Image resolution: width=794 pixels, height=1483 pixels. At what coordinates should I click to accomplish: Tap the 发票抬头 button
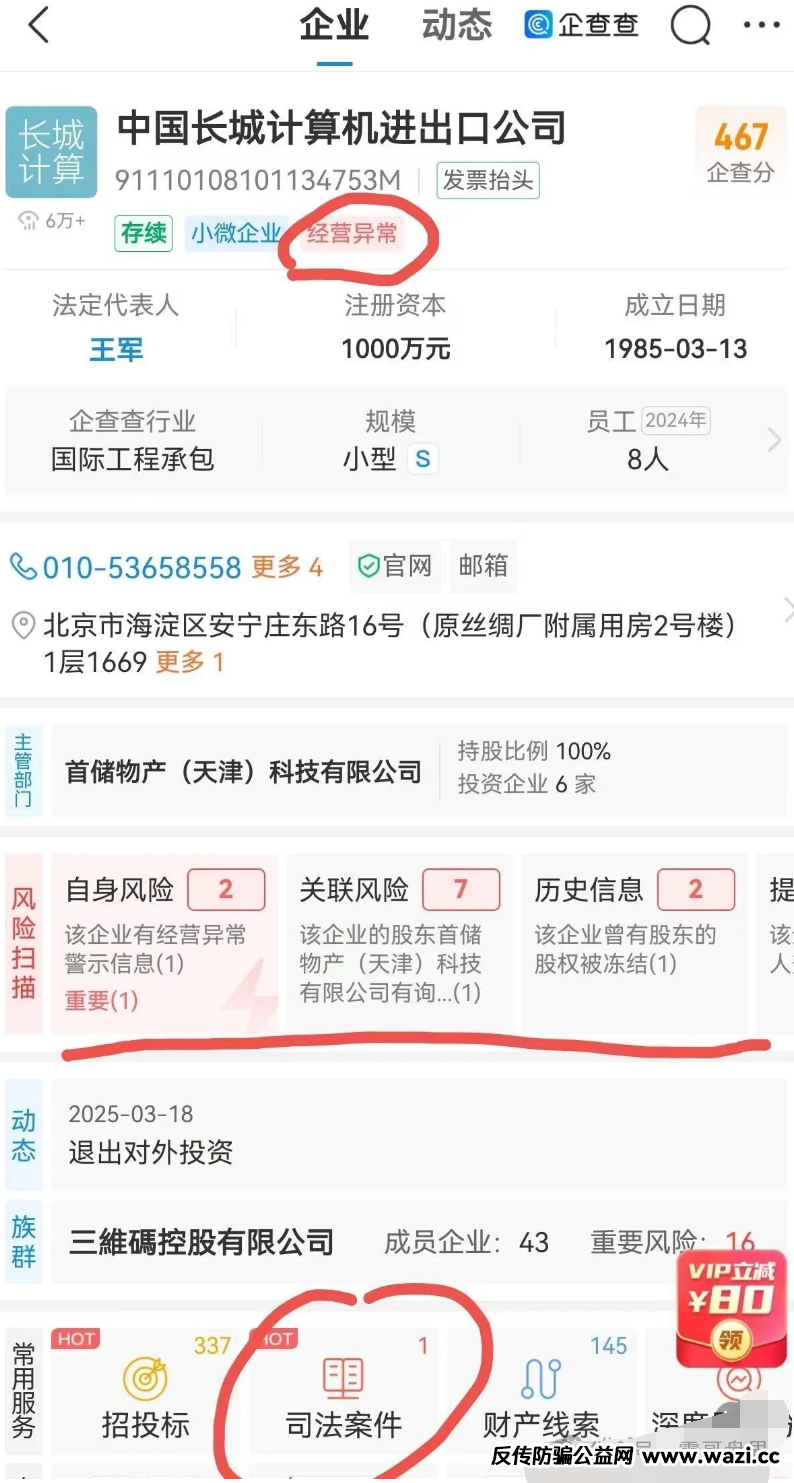pos(488,181)
